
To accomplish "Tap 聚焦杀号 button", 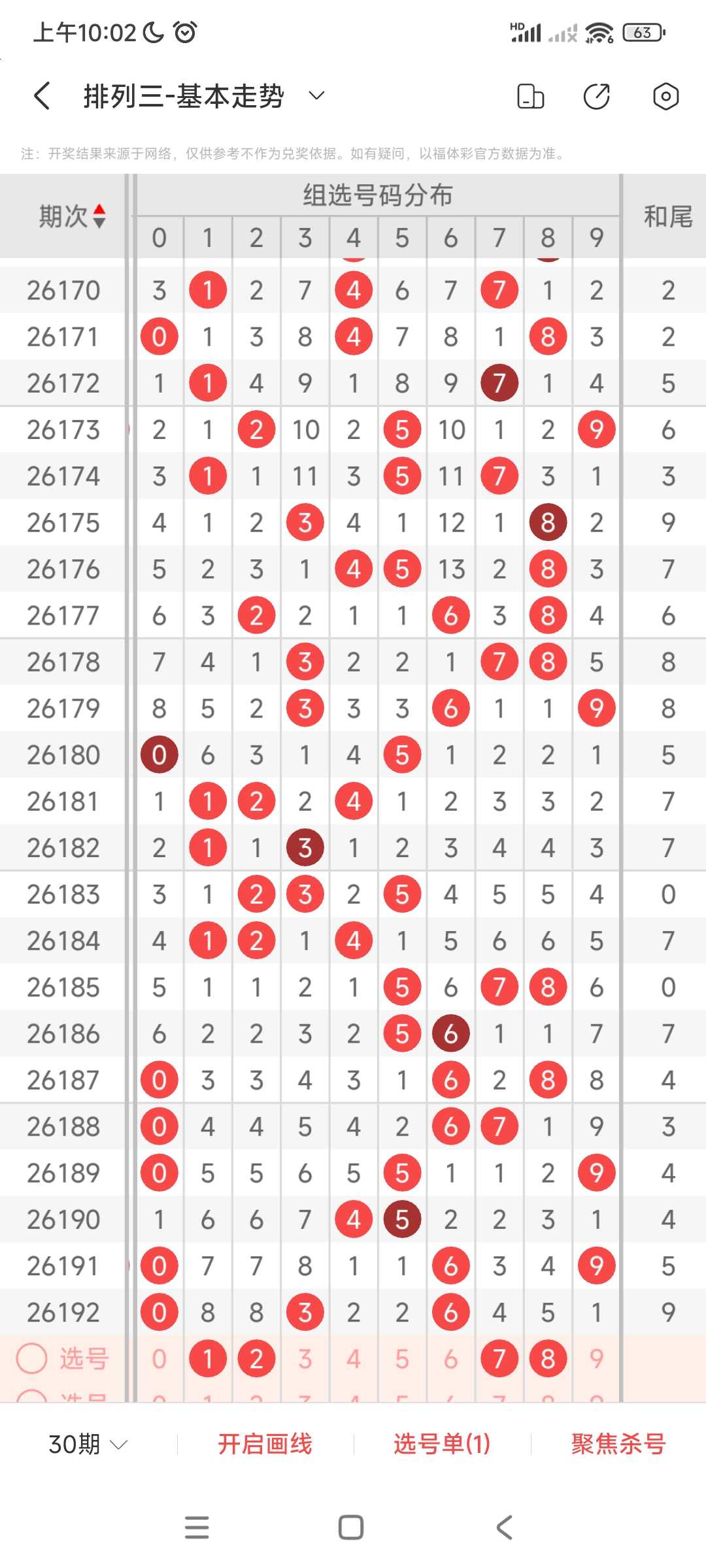I will coord(618,1444).
